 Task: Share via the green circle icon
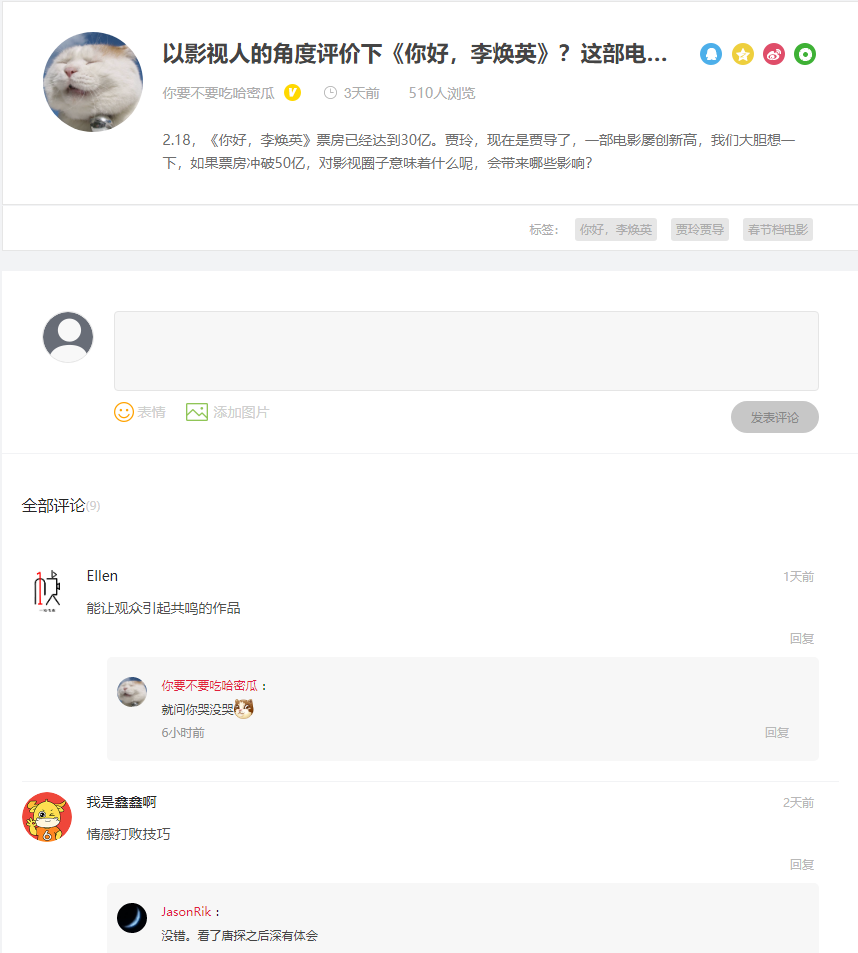tap(805, 54)
